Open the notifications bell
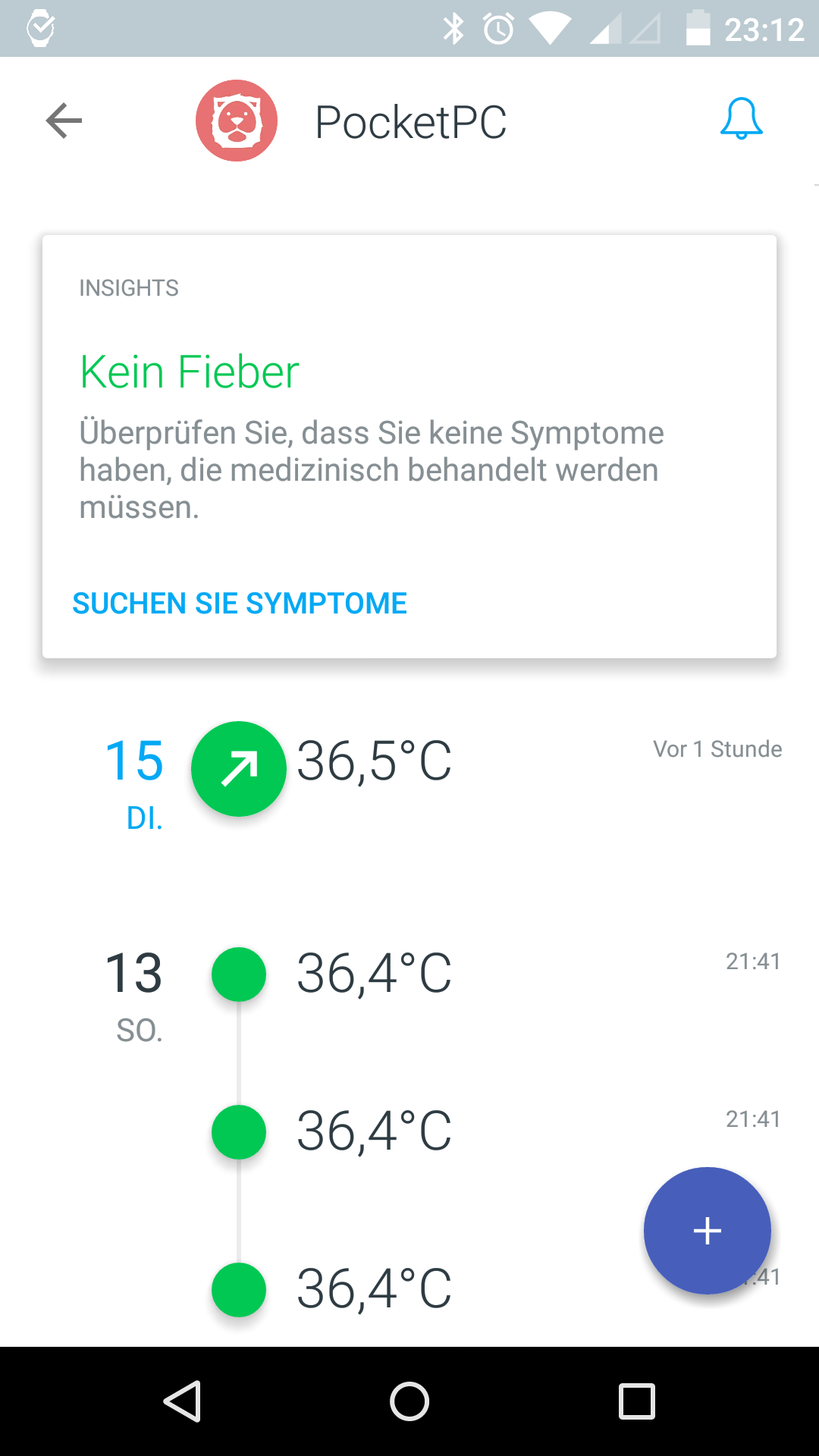 tap(741, 119)
